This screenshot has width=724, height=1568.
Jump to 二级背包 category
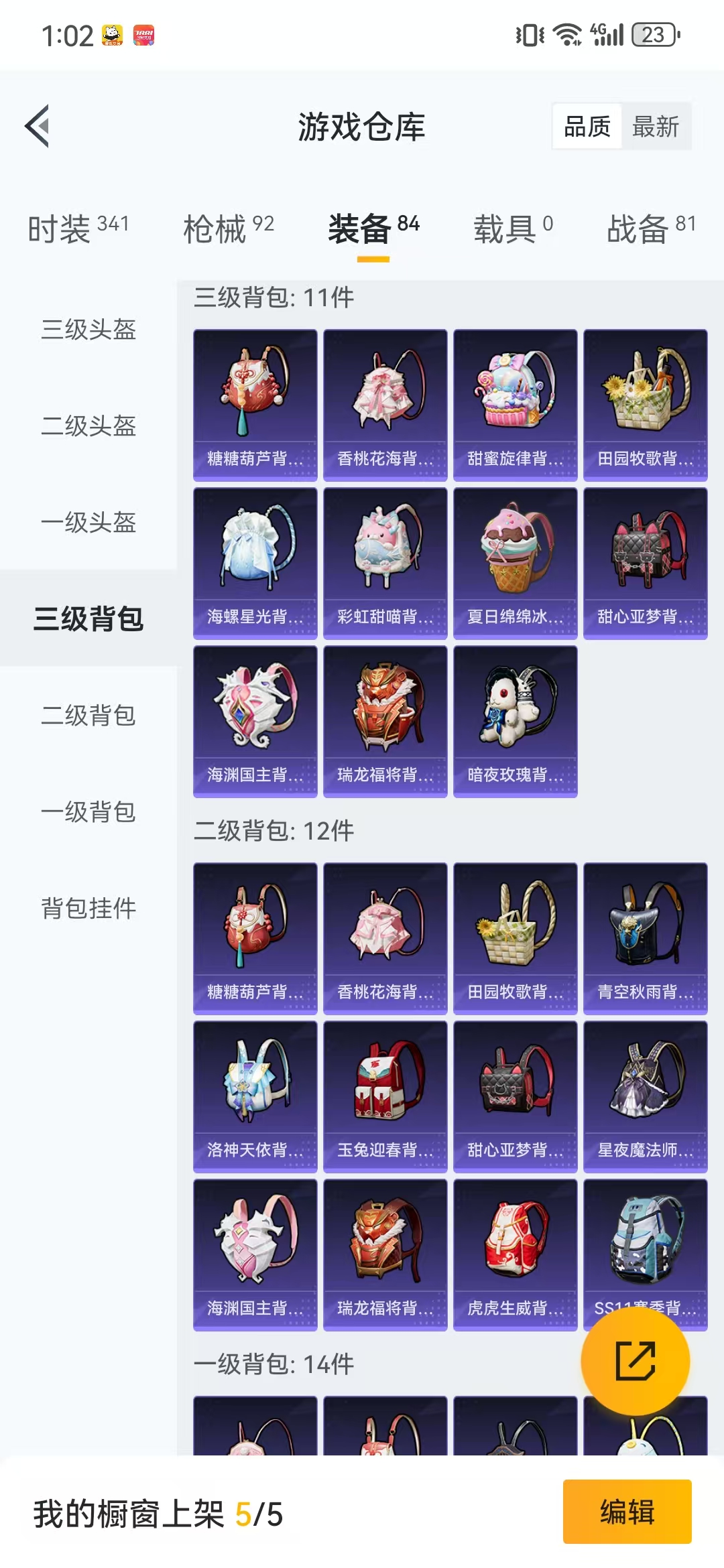[88, 715]
